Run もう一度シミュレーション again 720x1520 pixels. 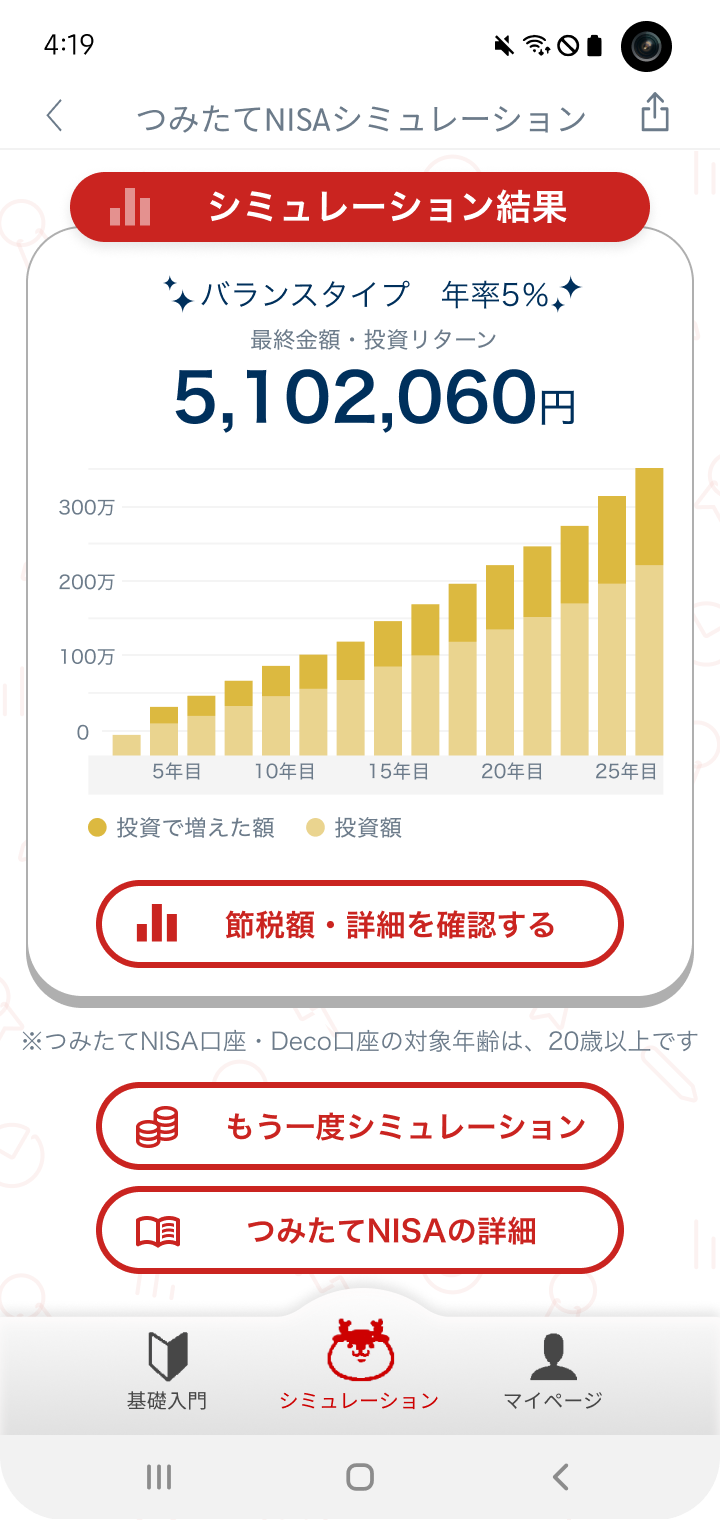(360, 1126)
